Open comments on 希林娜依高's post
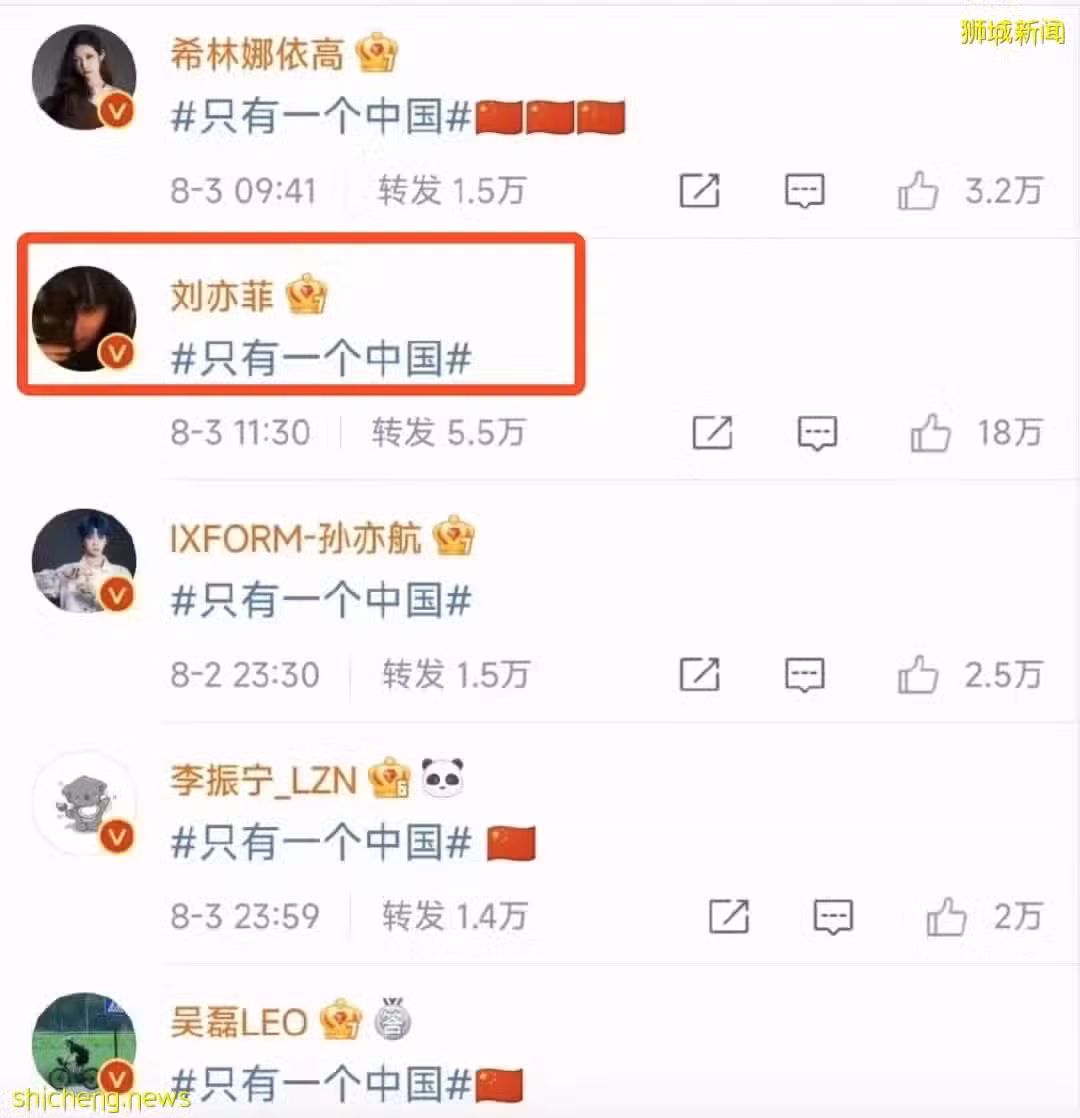1080x1118 pixels. tap(804, 190)
